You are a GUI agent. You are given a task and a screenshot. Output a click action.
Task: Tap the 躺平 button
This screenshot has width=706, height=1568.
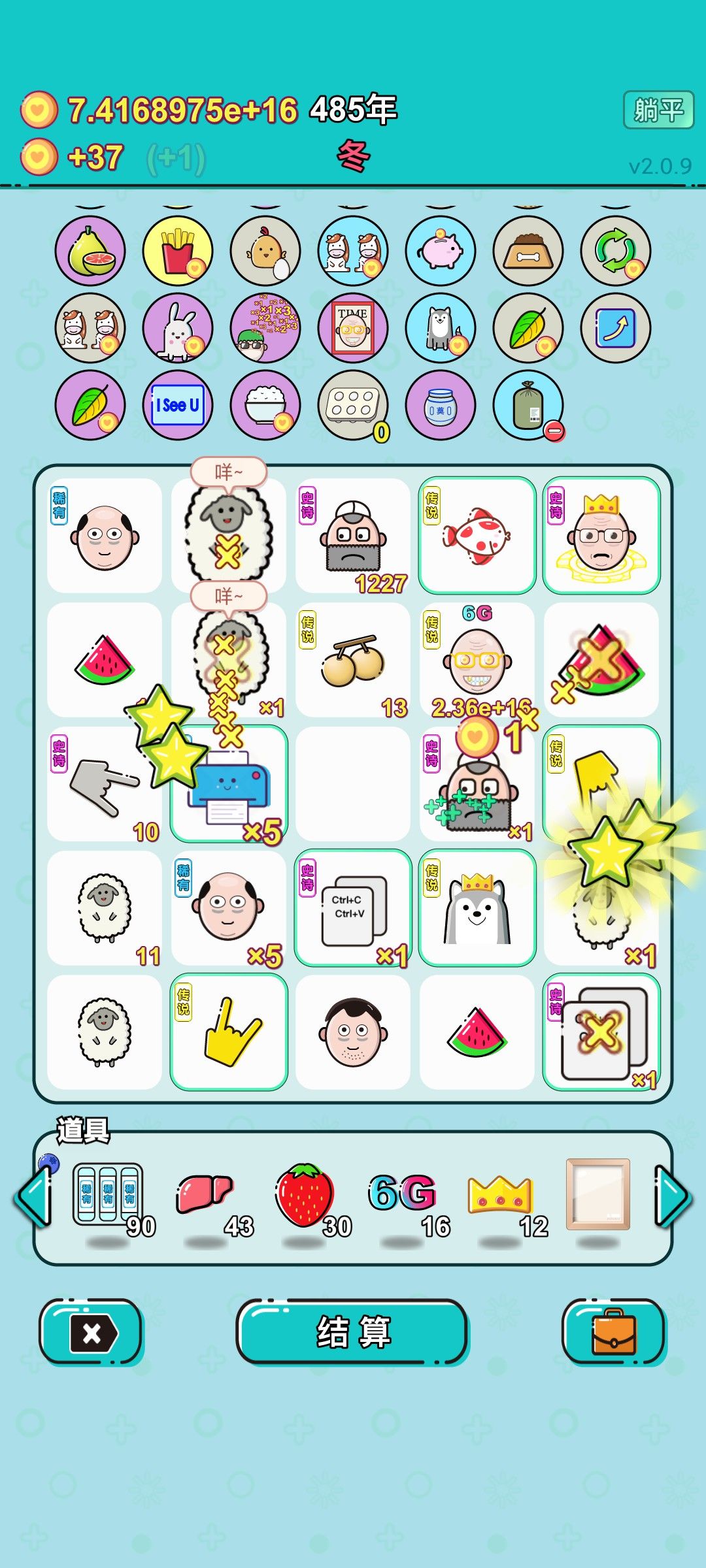coord(658,110)
